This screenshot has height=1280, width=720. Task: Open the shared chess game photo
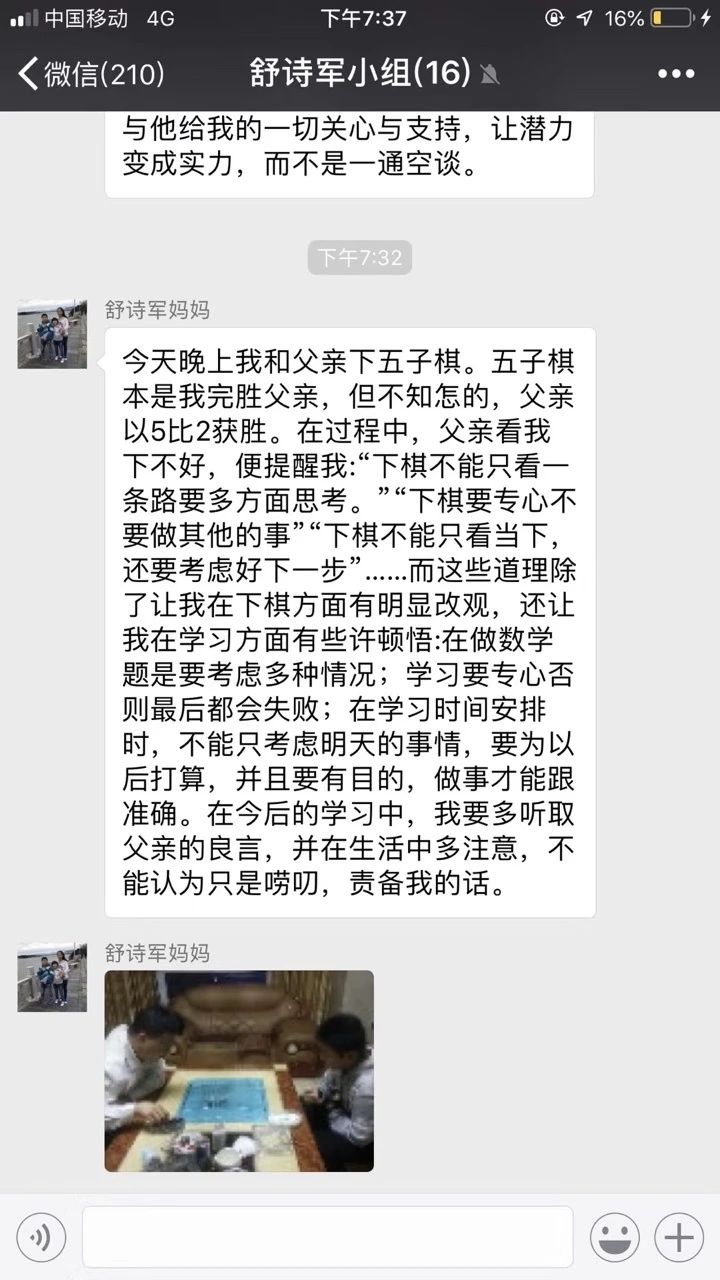click(x=239, y=1071)
